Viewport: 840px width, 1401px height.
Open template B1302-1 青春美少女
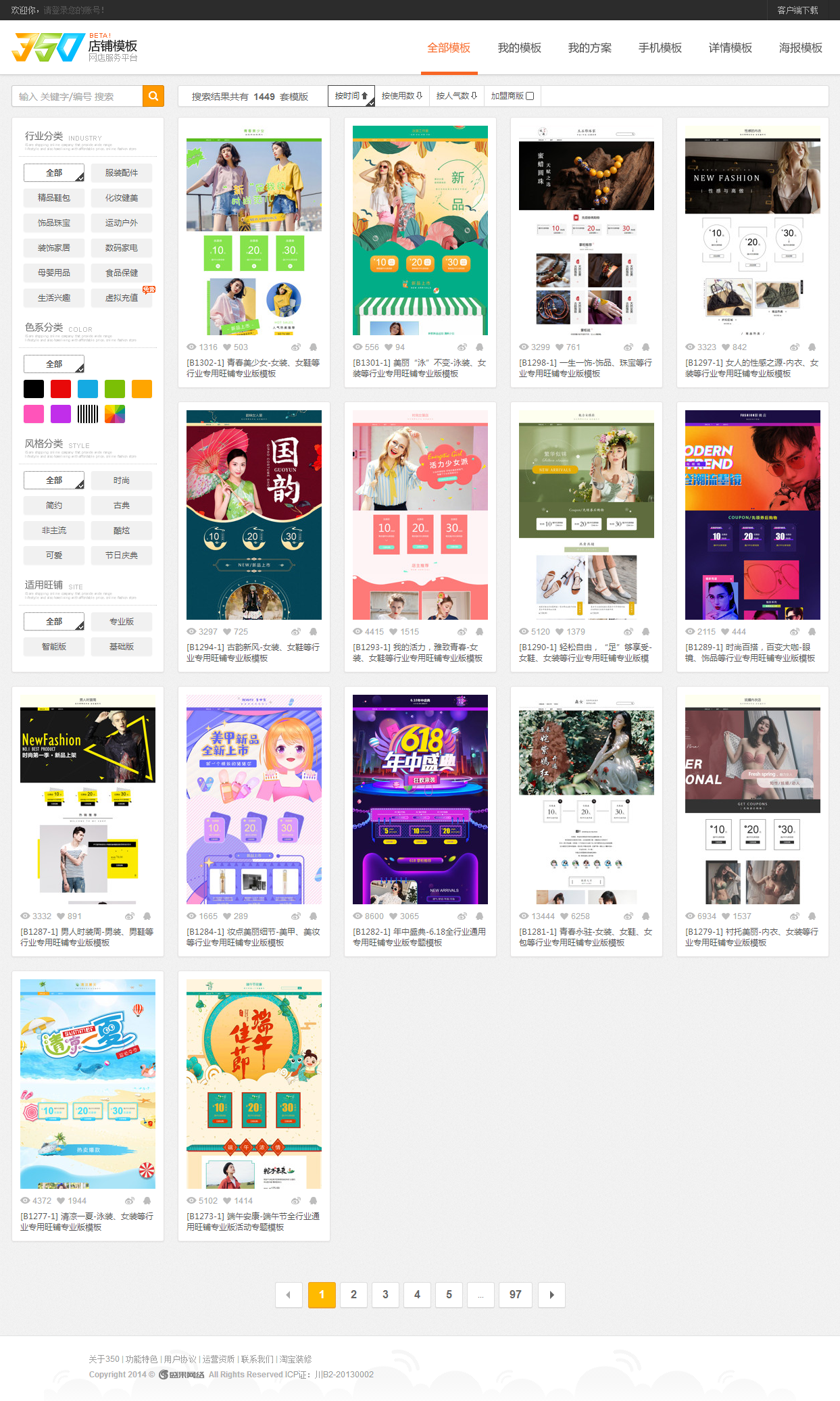253,230
